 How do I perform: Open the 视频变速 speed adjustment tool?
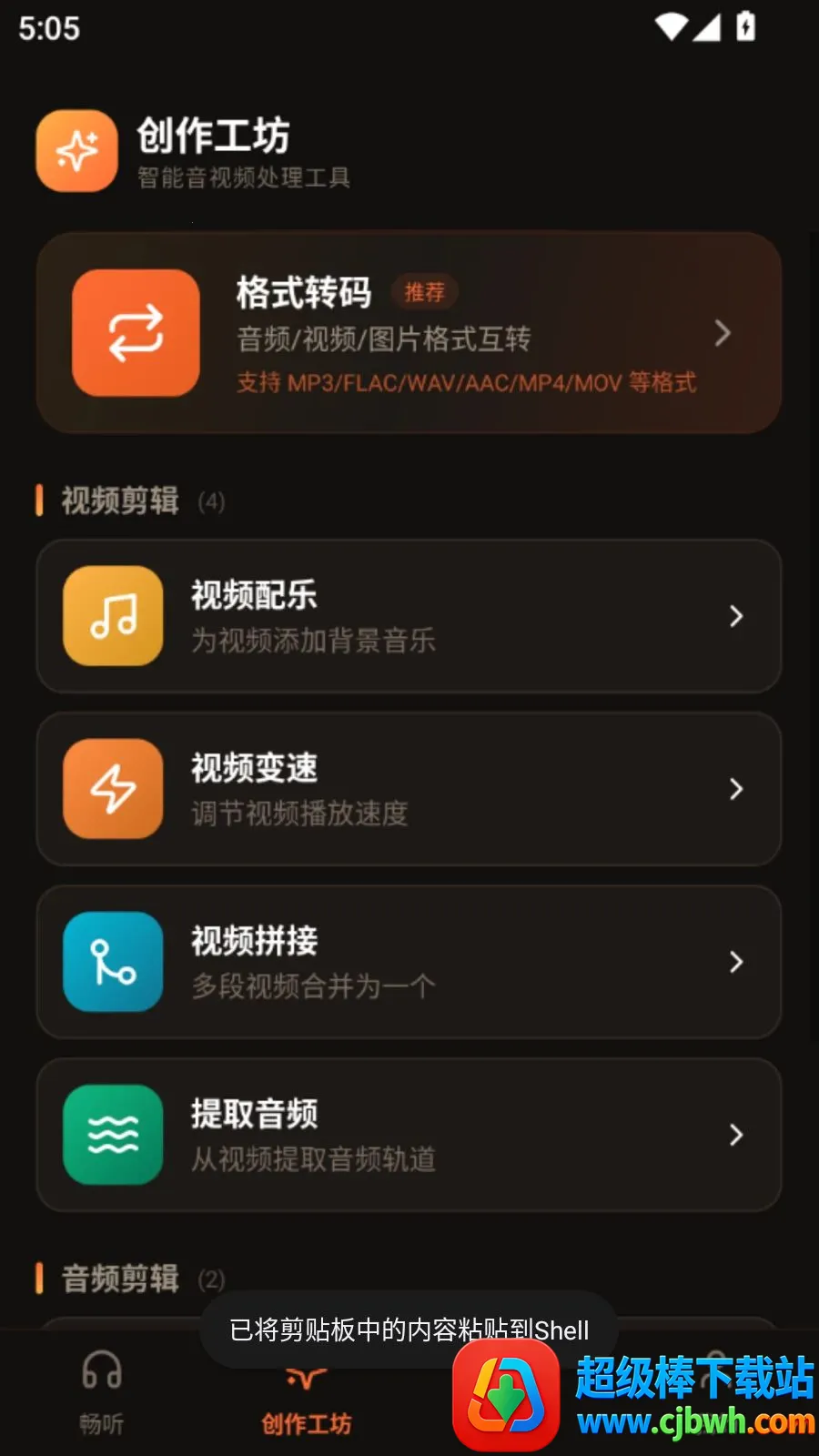(x=409, y=789)
